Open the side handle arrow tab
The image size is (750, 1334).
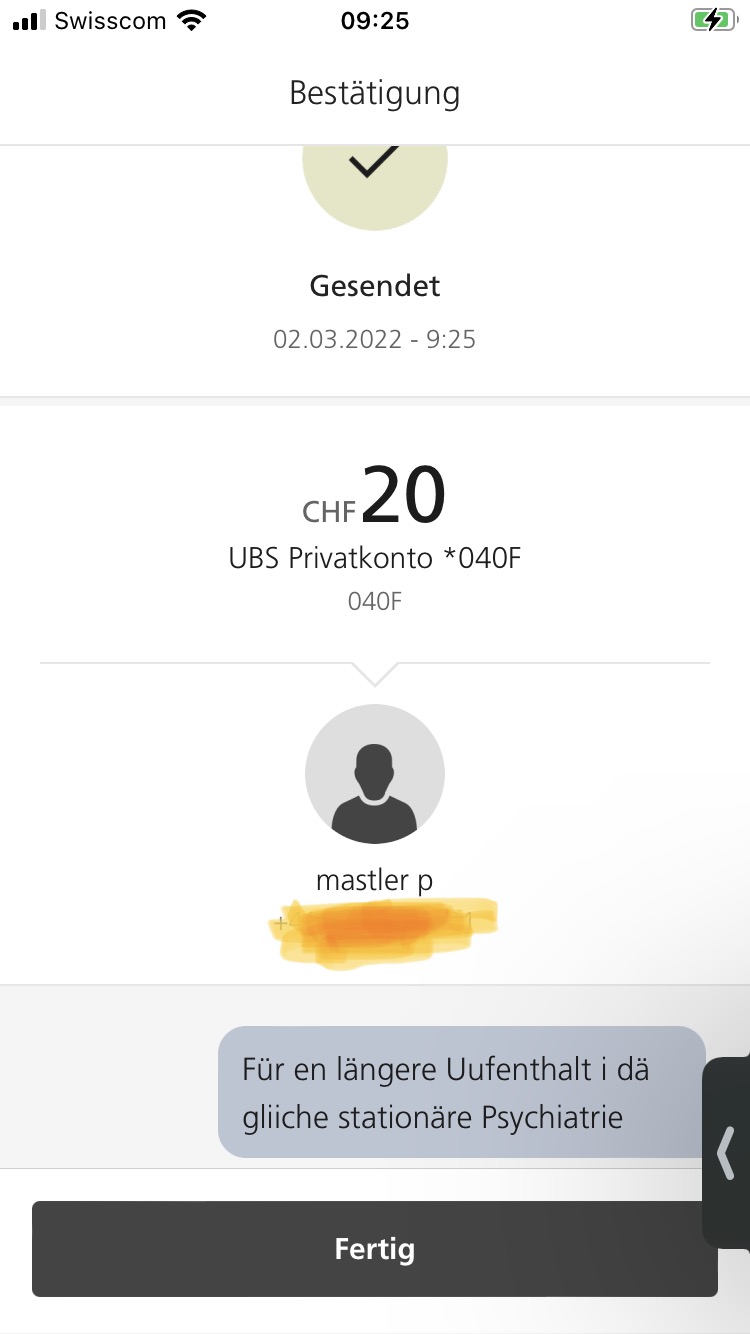[727, 1152]
